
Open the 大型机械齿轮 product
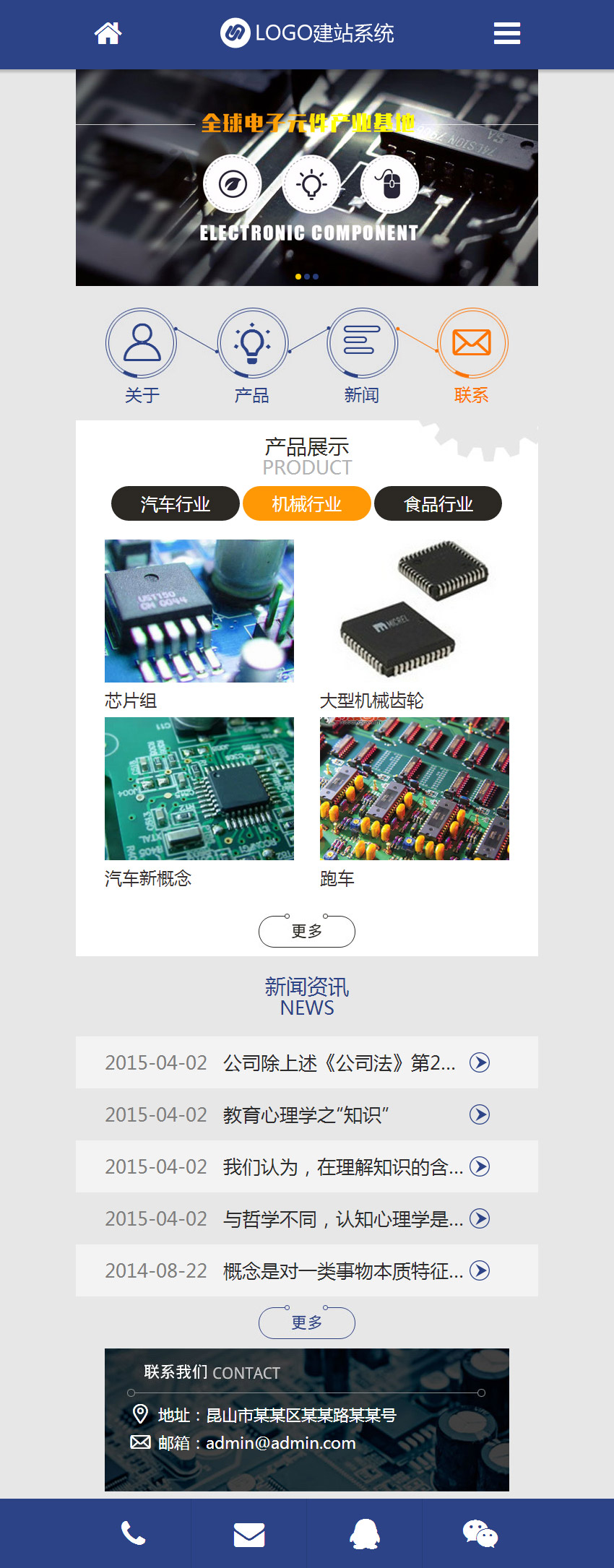click(x=415, y=611)
